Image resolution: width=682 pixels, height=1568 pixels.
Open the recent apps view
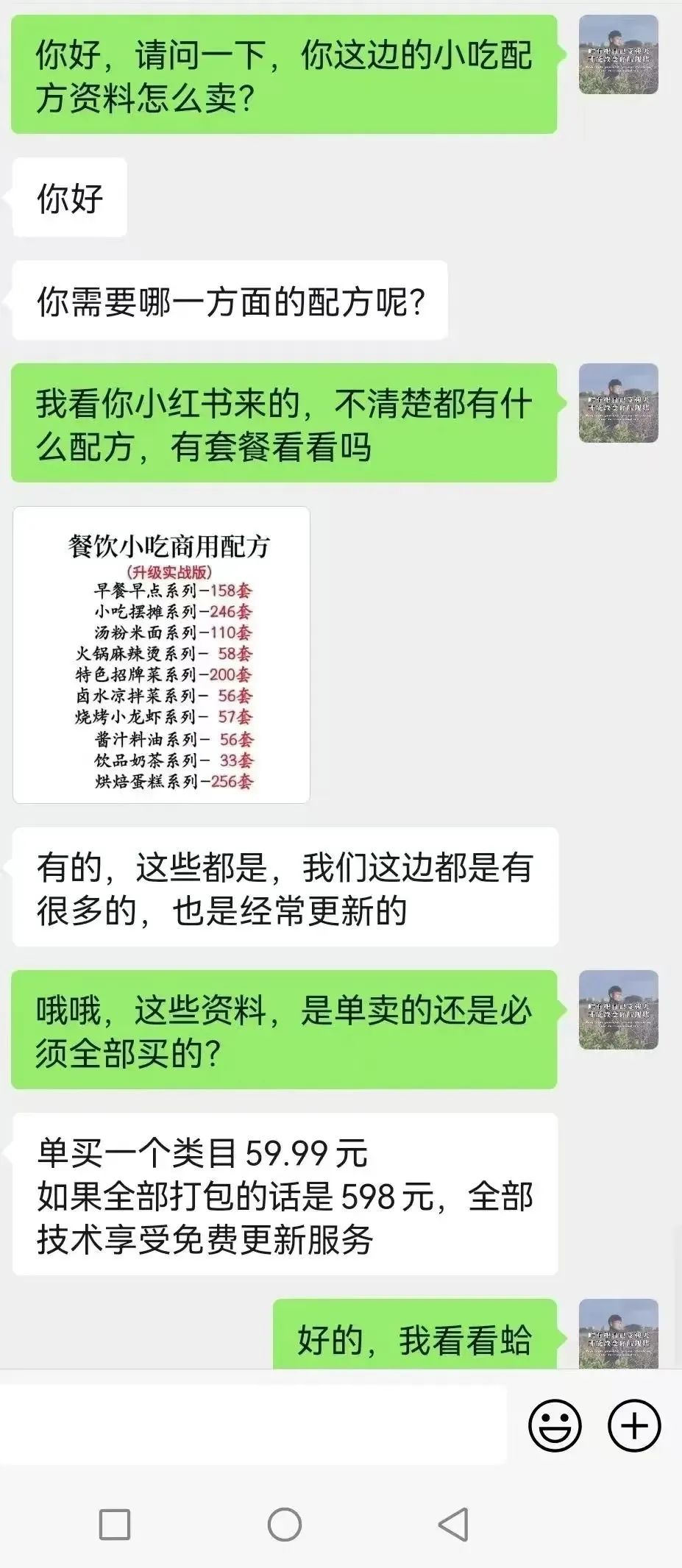pos(115,1525)
